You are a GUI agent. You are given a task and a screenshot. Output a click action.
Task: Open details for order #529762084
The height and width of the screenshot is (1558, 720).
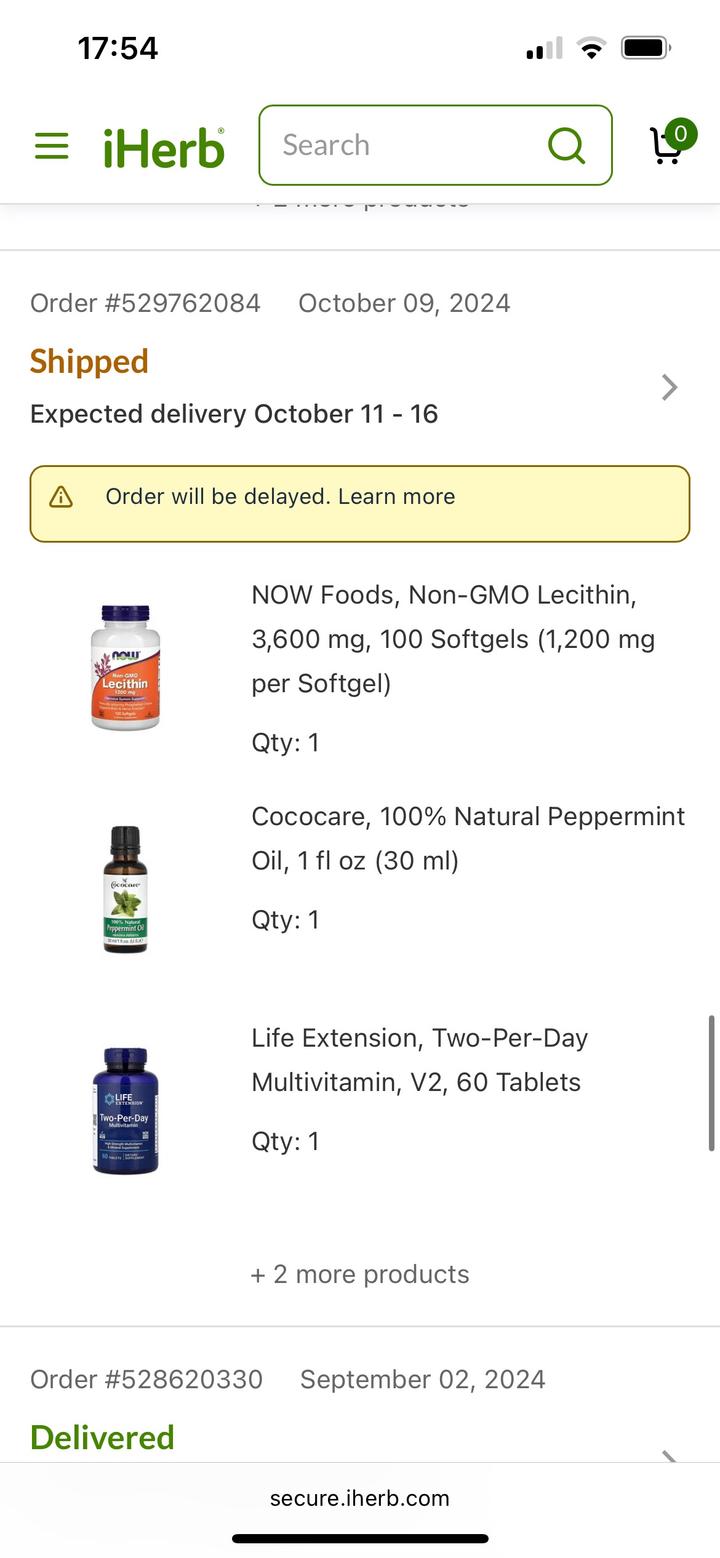(669, 387)
